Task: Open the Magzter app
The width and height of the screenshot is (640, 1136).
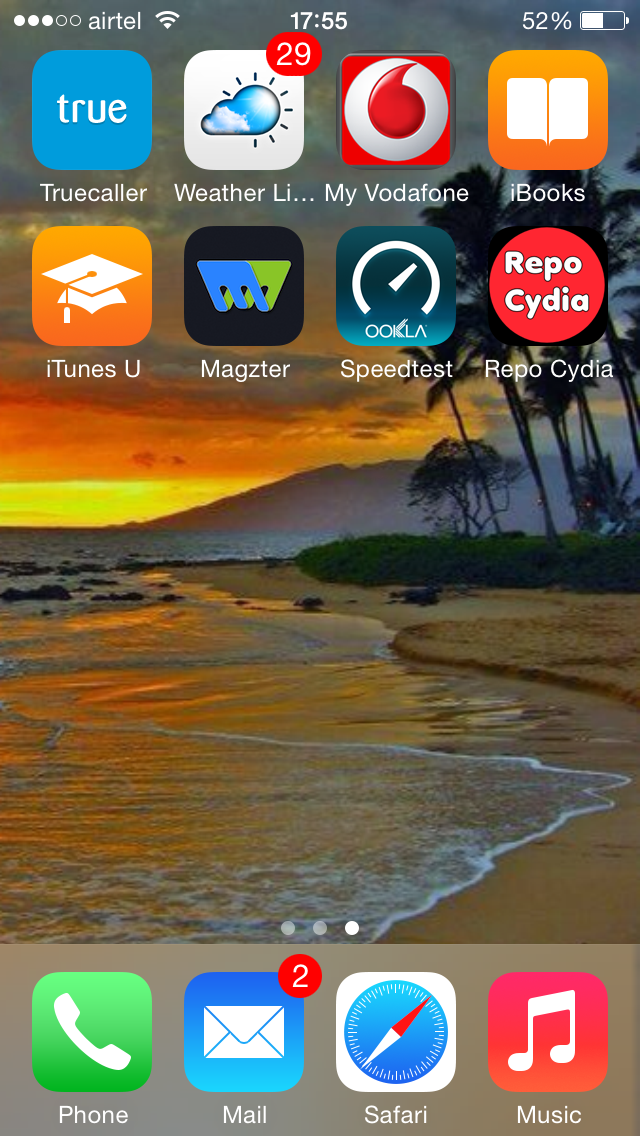Action: tap(244, 286)
